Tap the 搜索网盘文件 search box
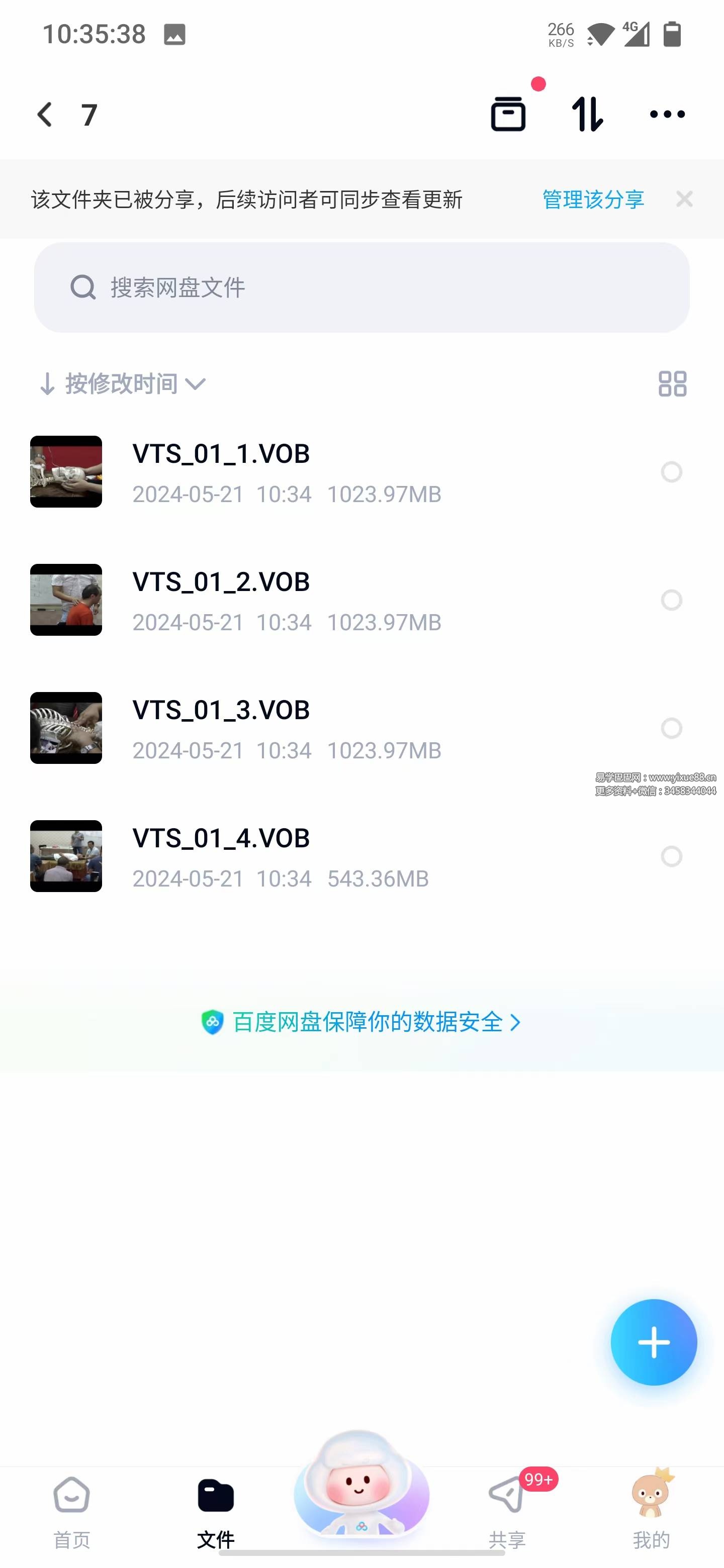This screenshot has width=724, height=1568. pos(361,287)
